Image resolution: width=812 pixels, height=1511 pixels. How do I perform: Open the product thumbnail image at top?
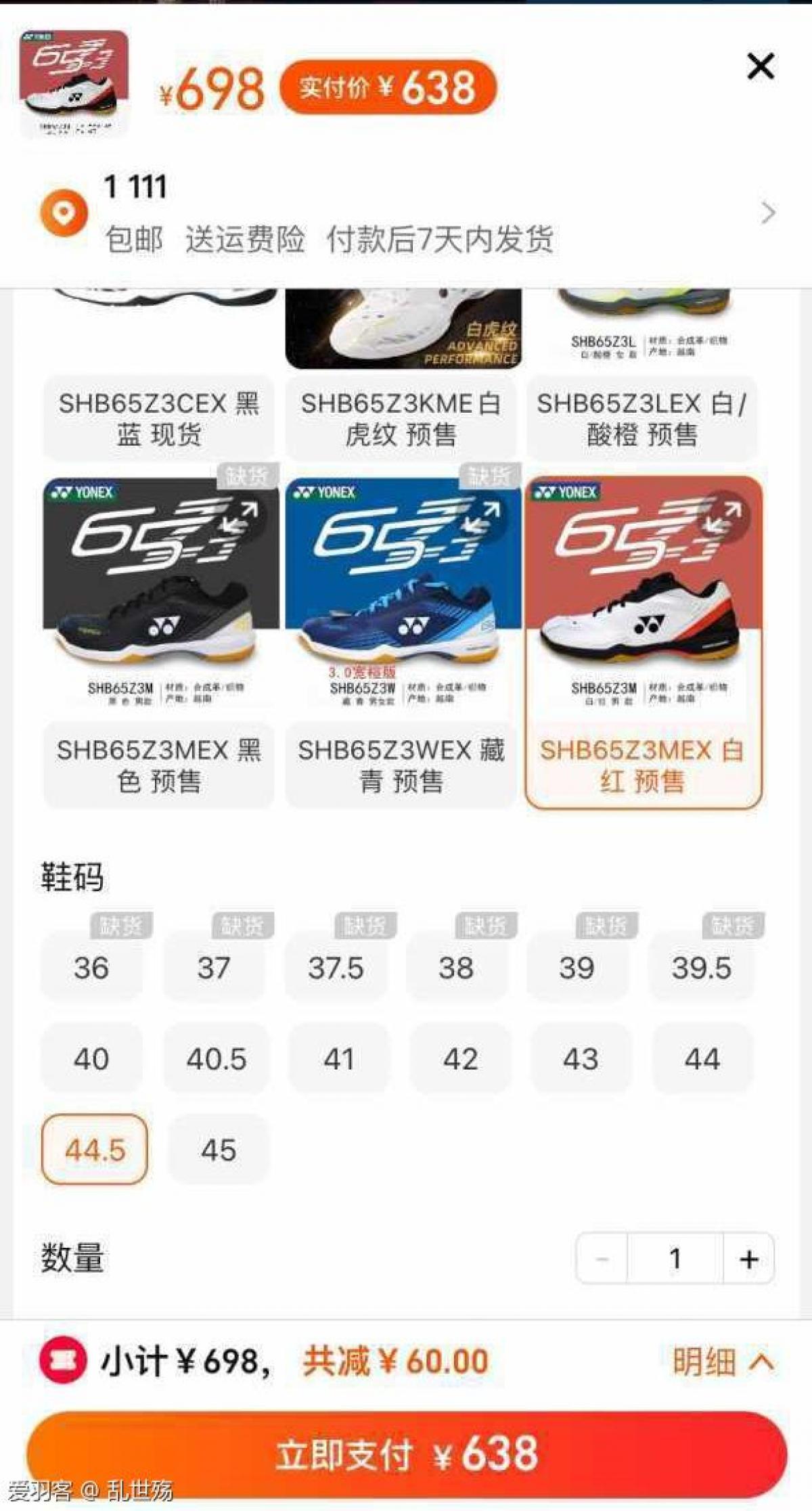click(74, 83)
